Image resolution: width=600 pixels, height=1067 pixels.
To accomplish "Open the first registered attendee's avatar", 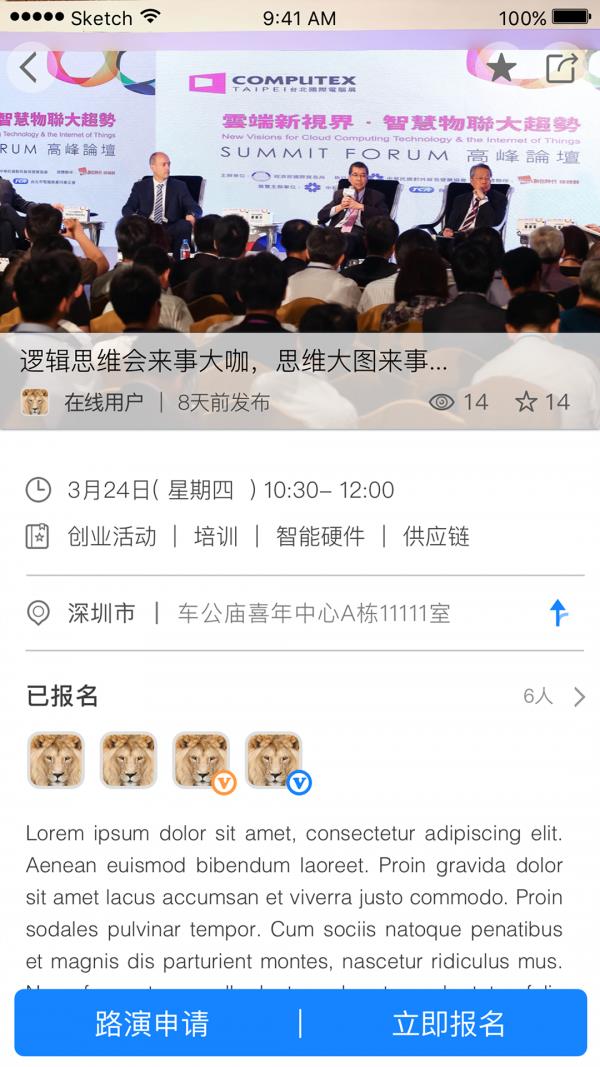I will 56,760.
